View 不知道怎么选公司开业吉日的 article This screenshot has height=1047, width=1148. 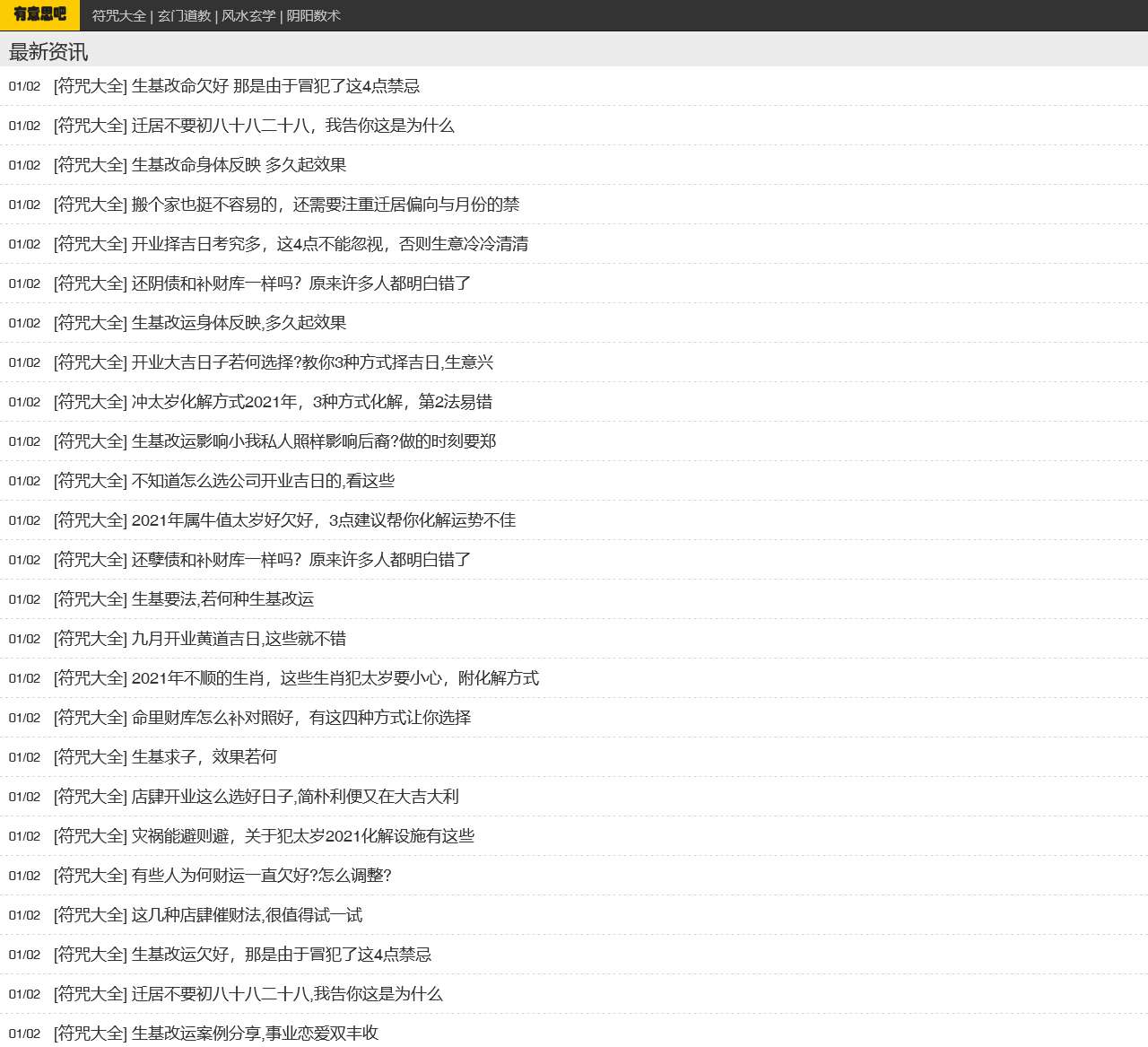[x=263, y=481]
